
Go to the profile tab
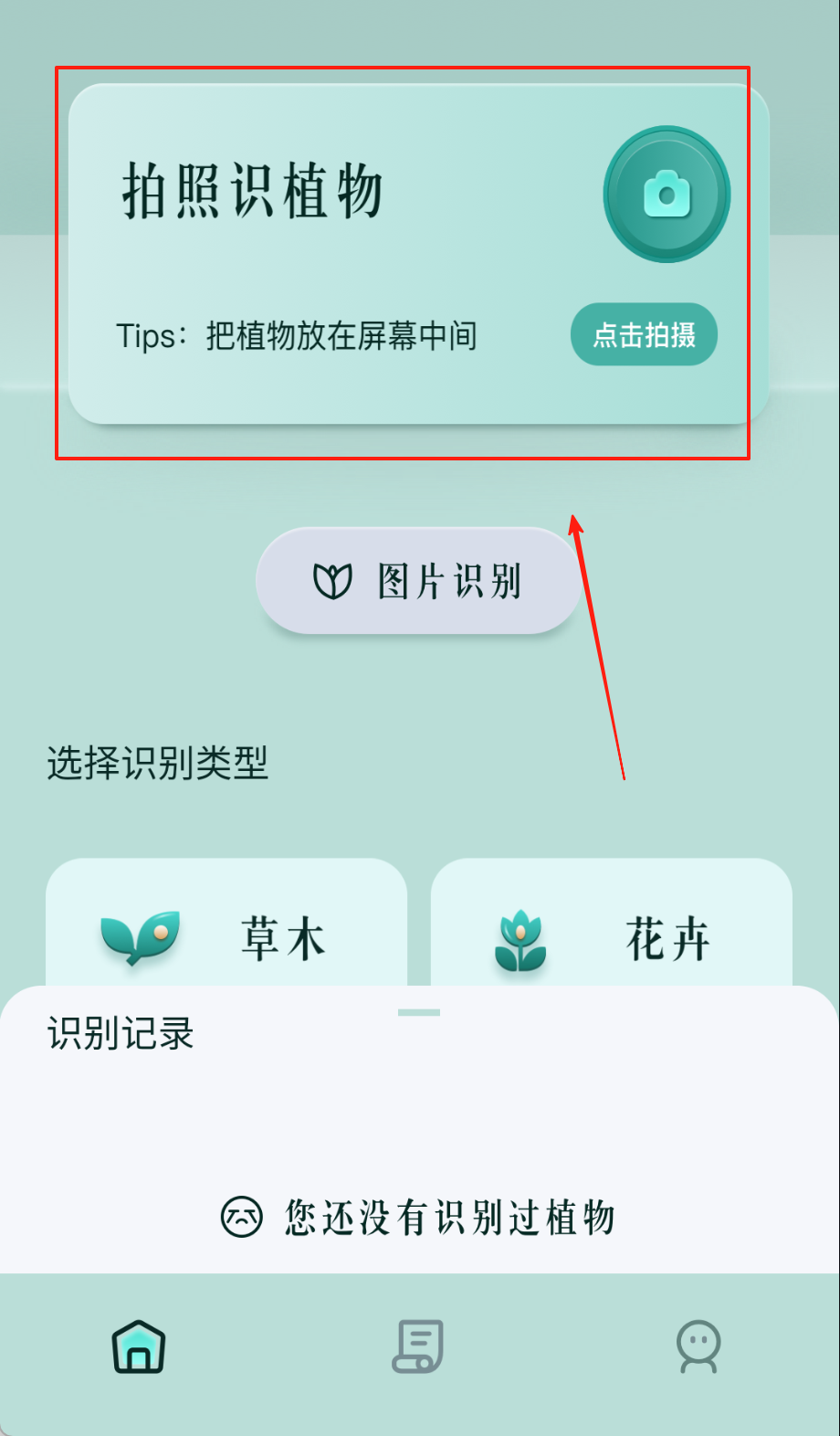[x=698, y=1346]
